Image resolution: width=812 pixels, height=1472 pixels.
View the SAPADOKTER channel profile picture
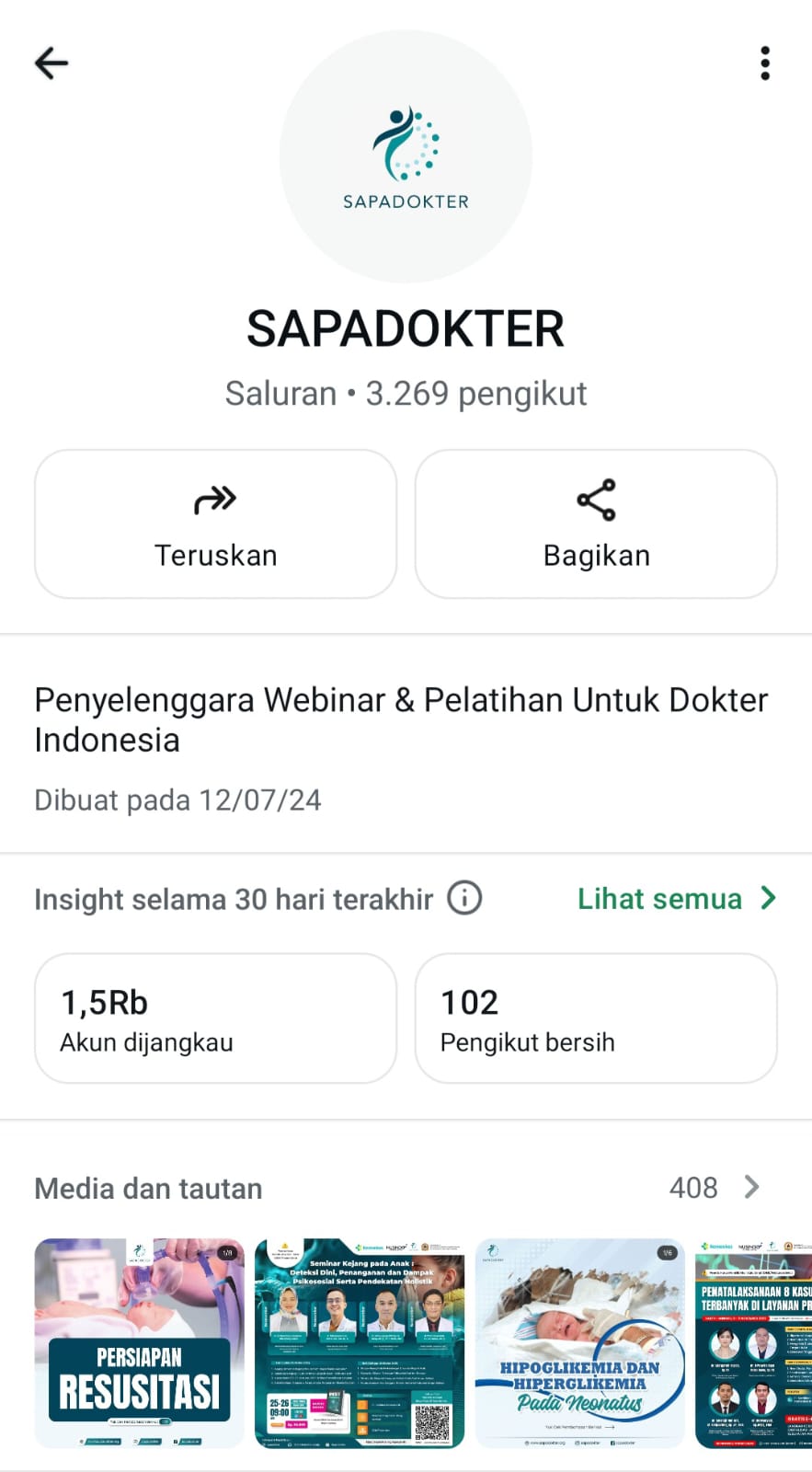406,157
